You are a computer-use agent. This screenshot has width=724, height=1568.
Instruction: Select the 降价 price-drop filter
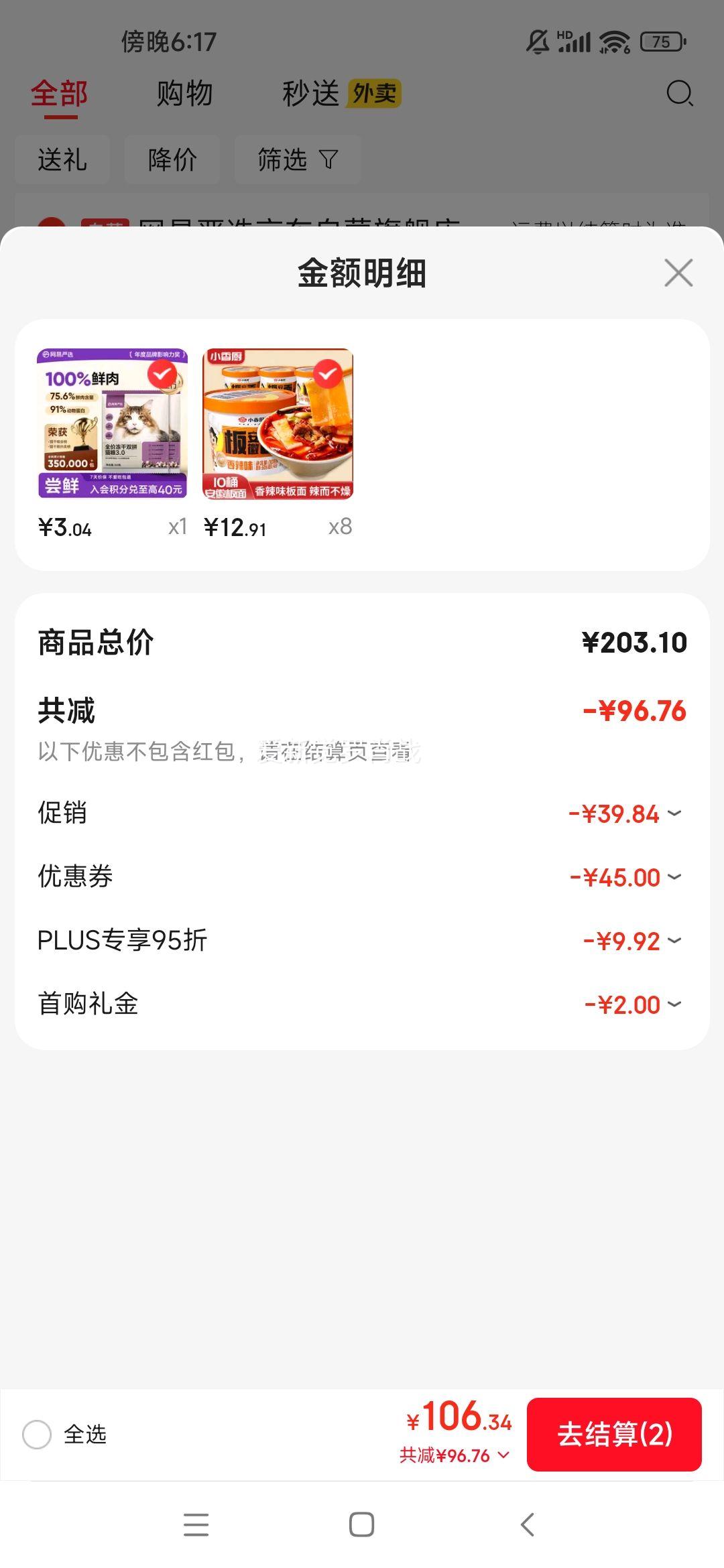click(172, 159)
